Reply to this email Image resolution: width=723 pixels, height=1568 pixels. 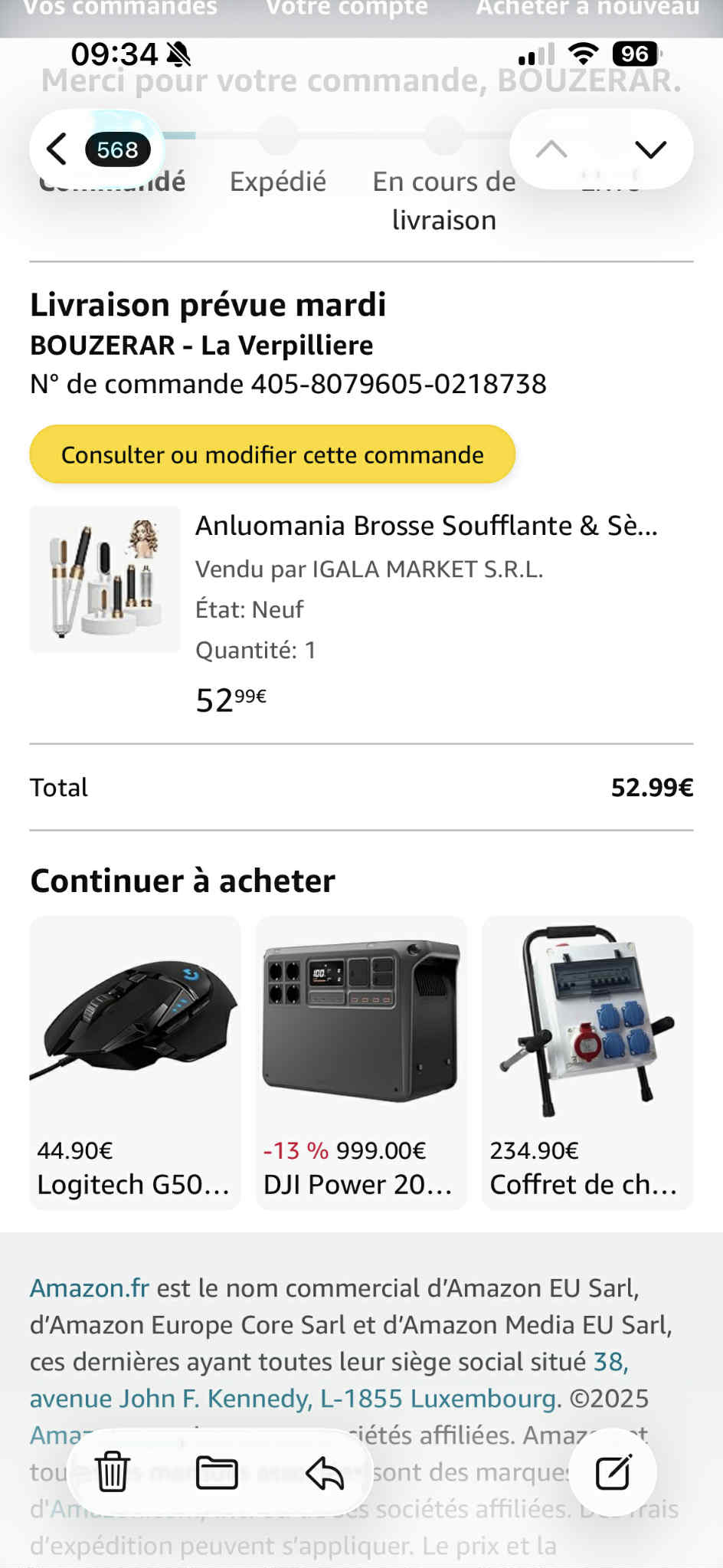[x=325, y=1472]
